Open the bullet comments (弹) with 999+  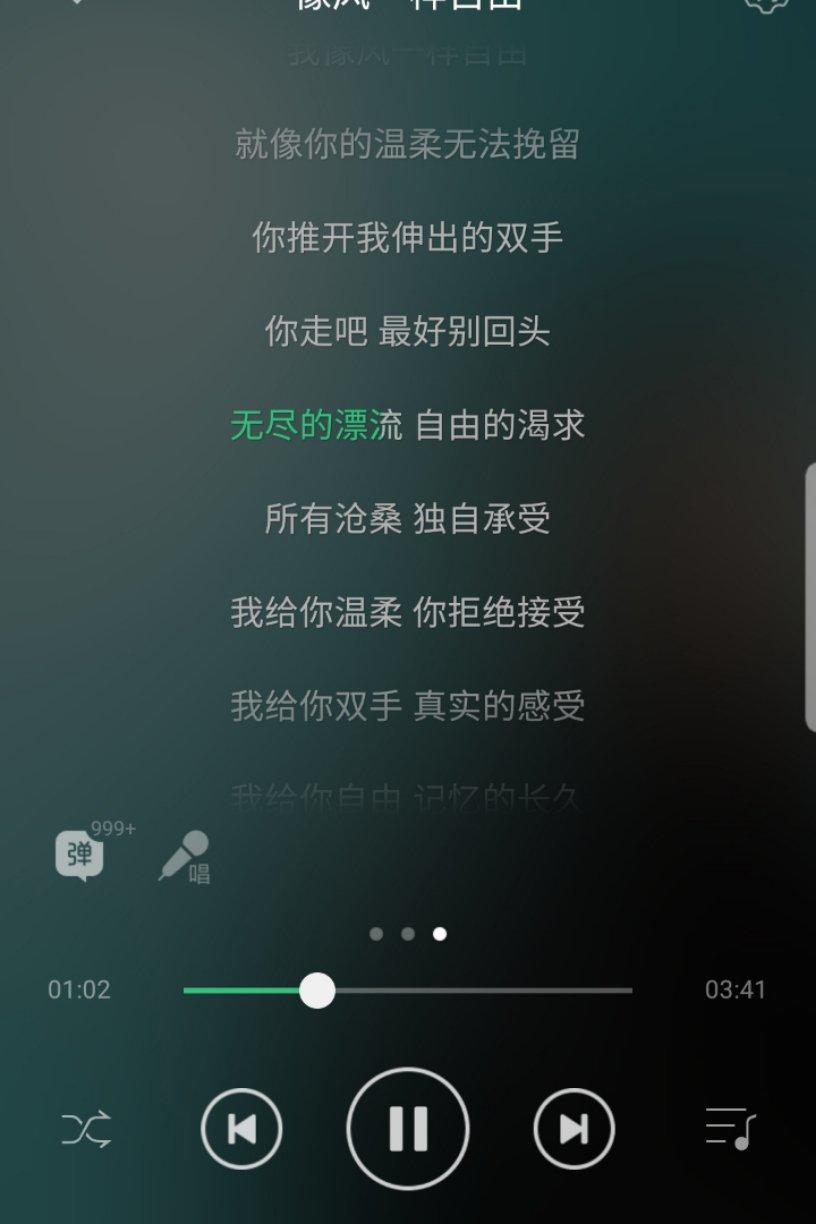pos(80,856)
